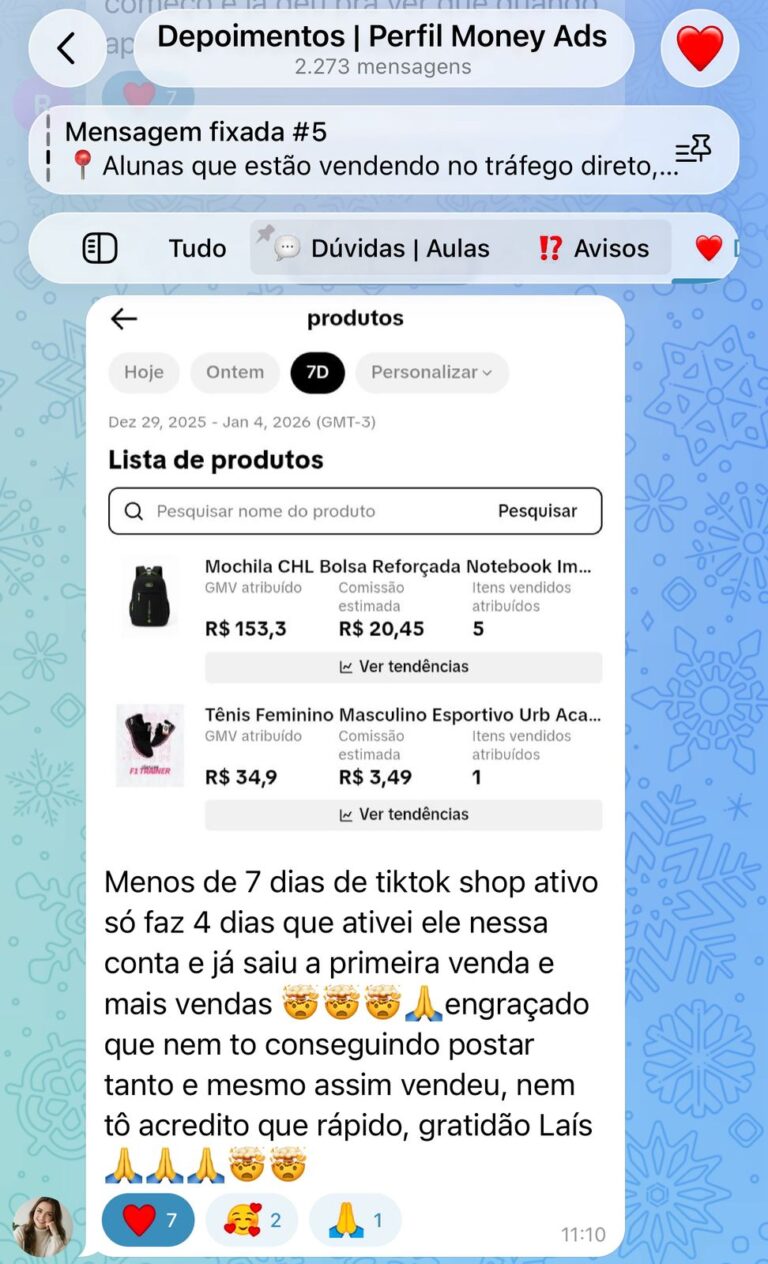Viewport: 768px width, 1264px height.
Task: Open the topics sidebar layout icon
Action: (100, 248)
